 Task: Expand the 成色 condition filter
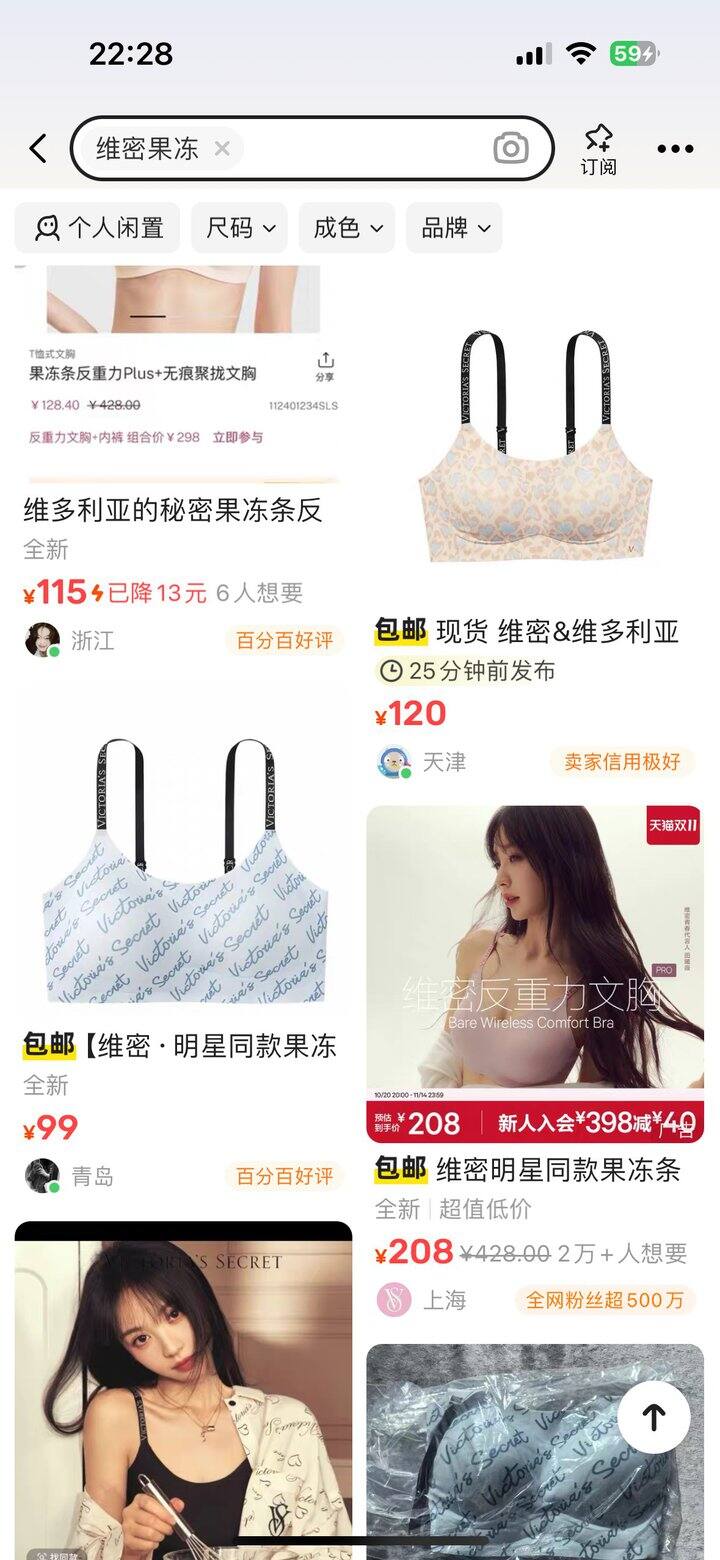click(x=347, y=228)
